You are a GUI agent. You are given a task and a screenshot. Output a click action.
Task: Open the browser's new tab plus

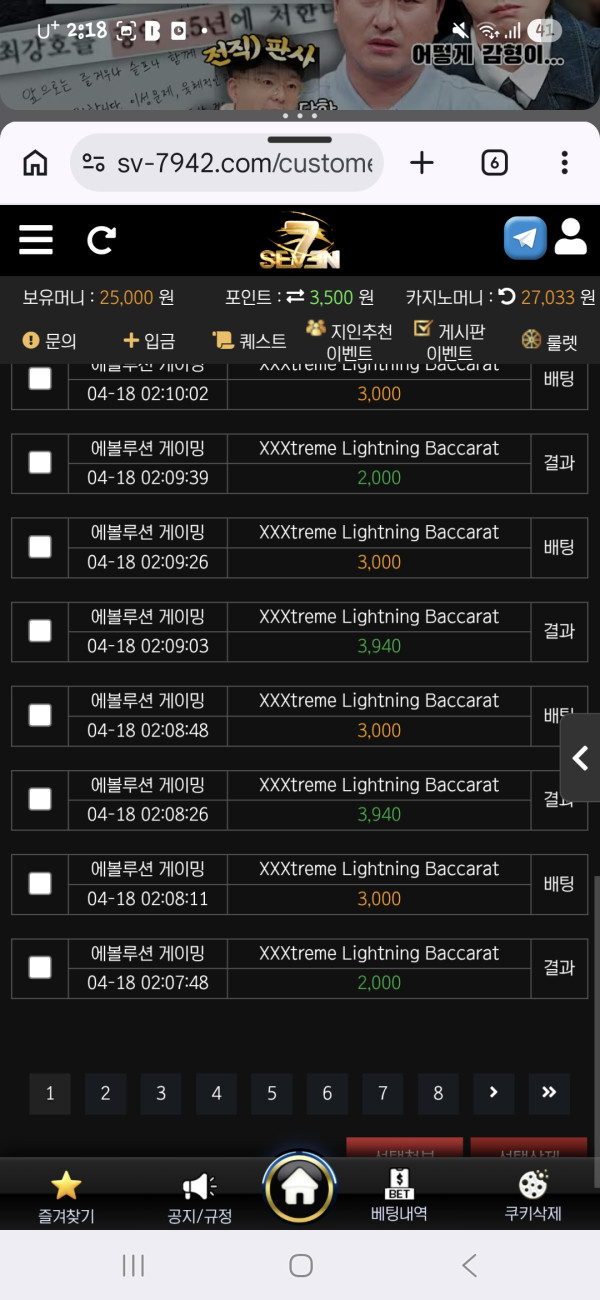422,163
